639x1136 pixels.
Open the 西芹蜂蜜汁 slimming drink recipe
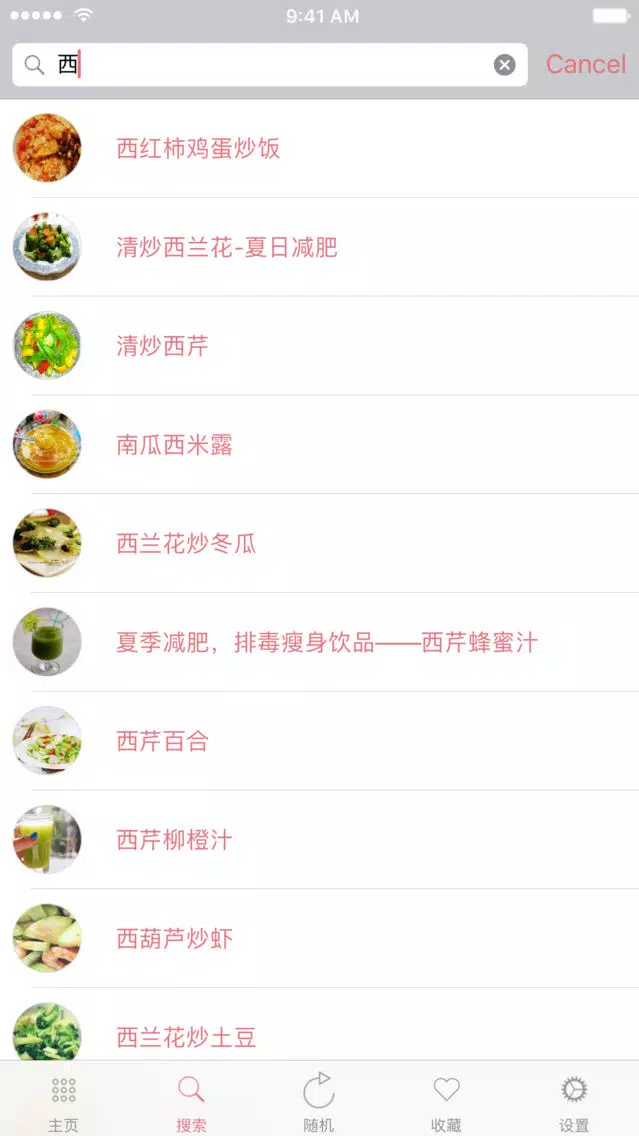320,642
